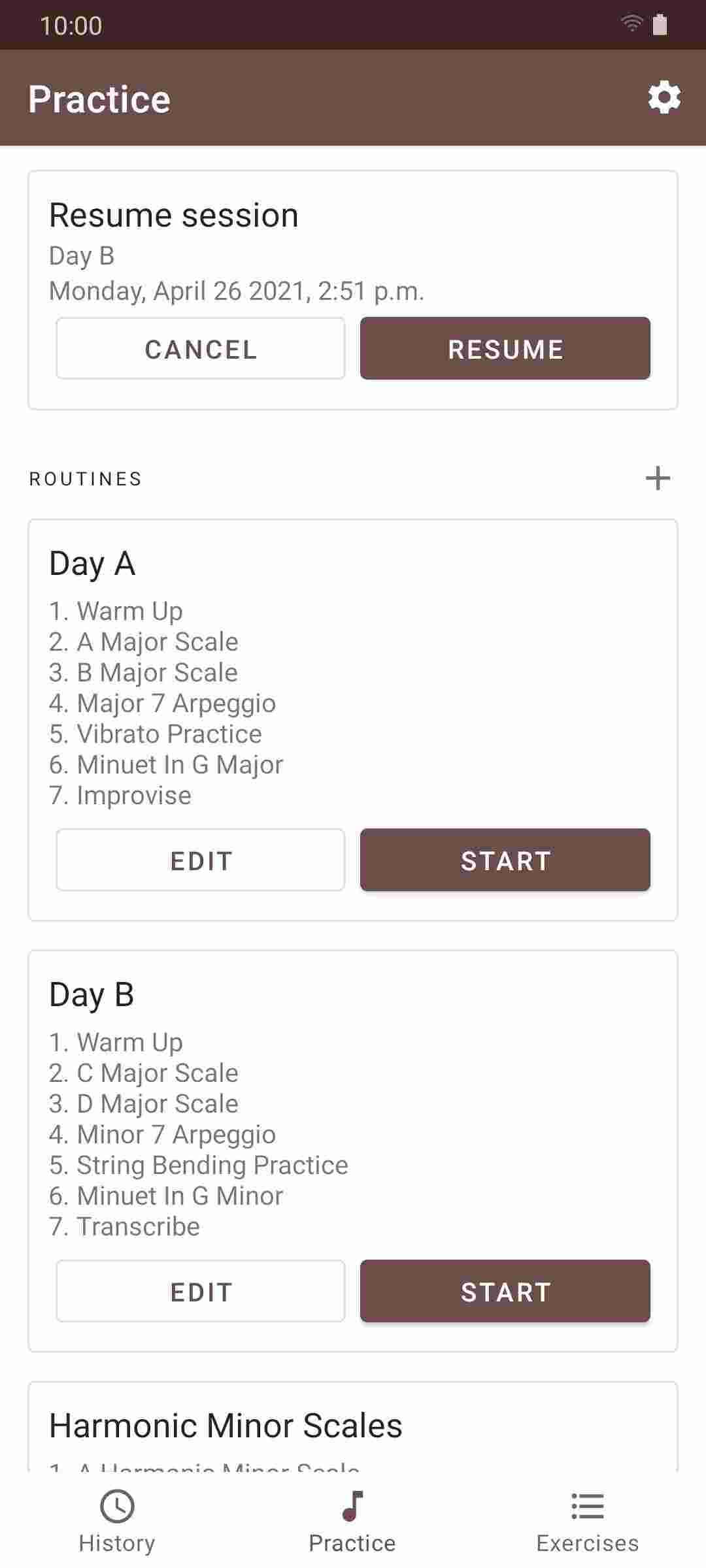706x1568 pixels.
Task: Edit the Day B routine
Action: [201, 1292]
